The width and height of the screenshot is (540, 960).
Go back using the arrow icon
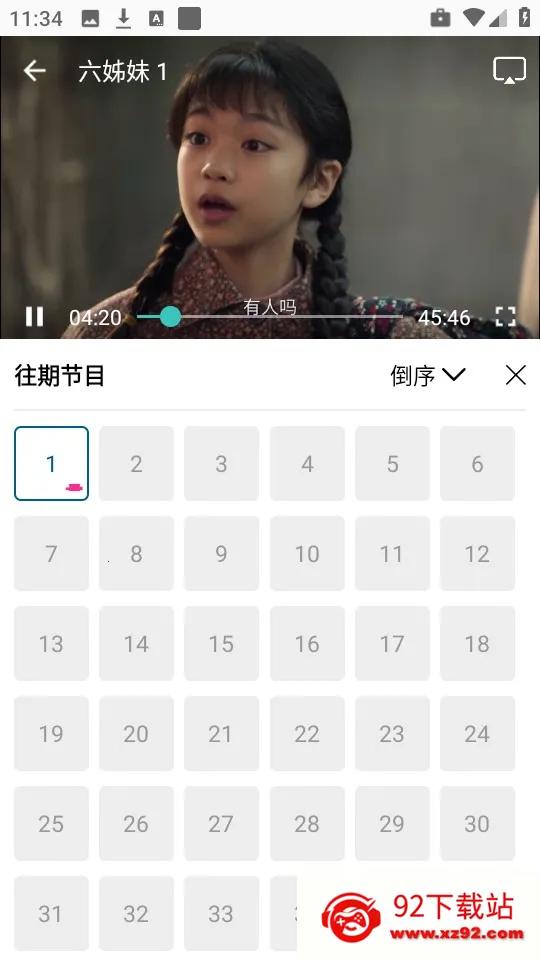point(35,71)
